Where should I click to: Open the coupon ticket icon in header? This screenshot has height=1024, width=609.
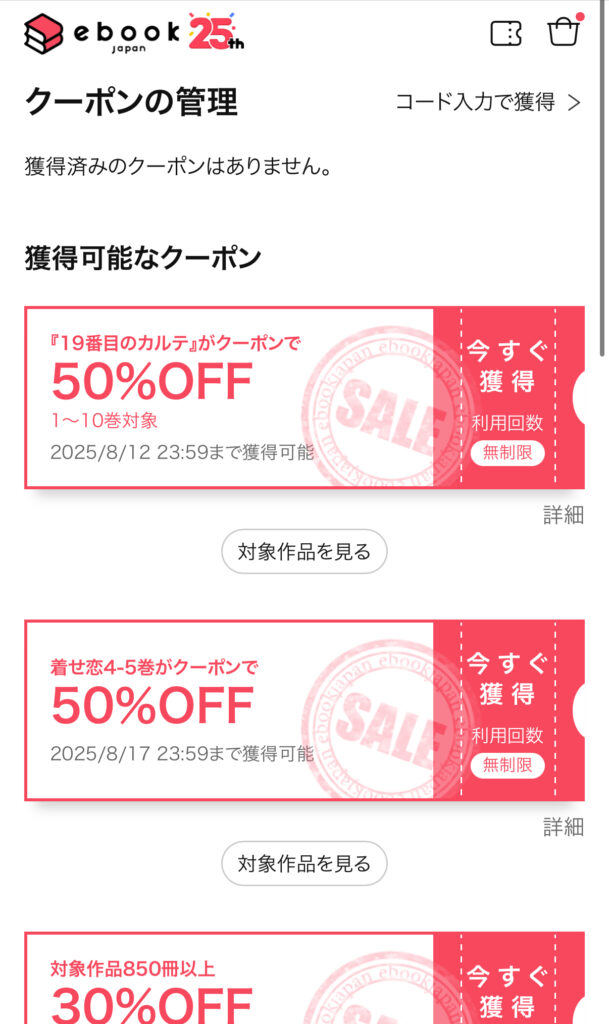click(506, 33)
